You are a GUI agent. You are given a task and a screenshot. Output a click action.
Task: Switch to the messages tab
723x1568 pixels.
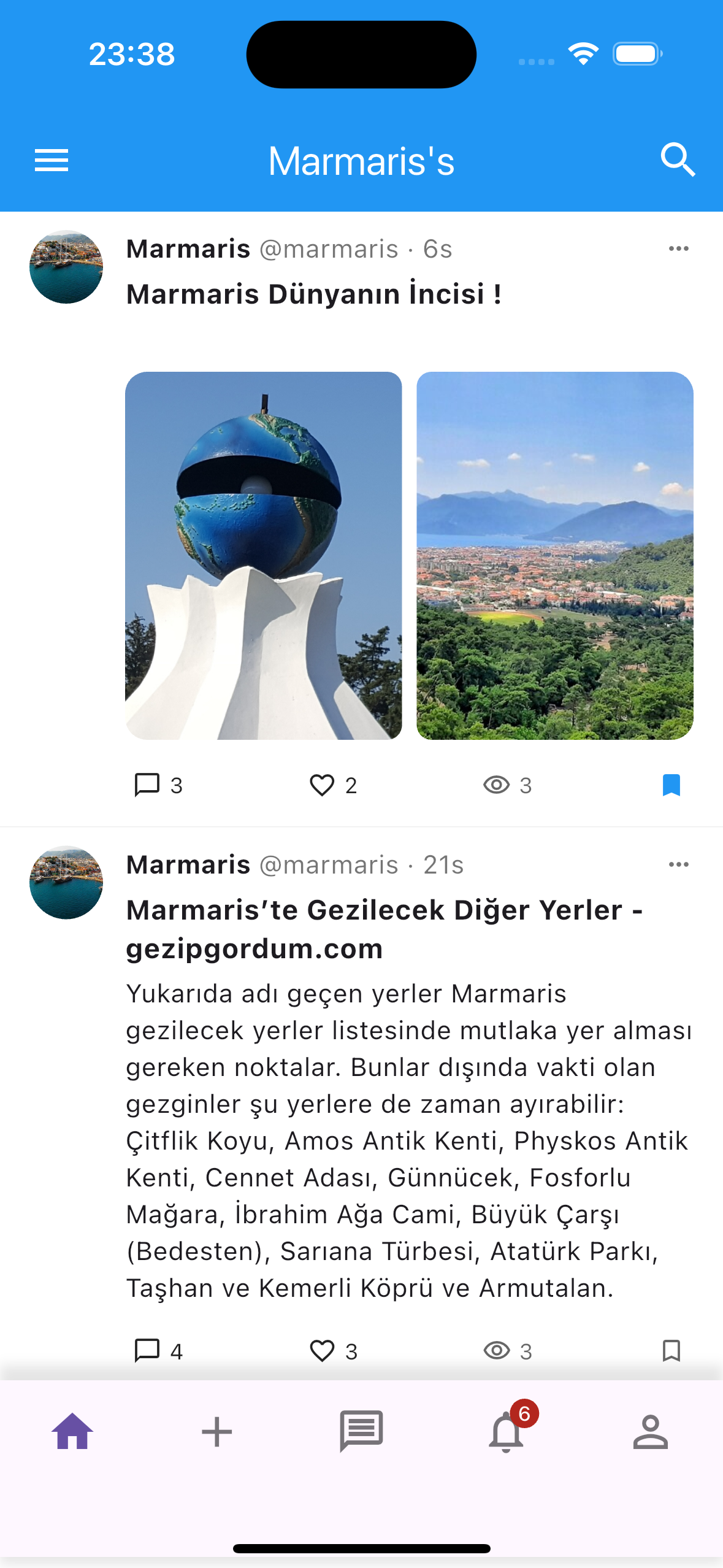click(361, 1432)
